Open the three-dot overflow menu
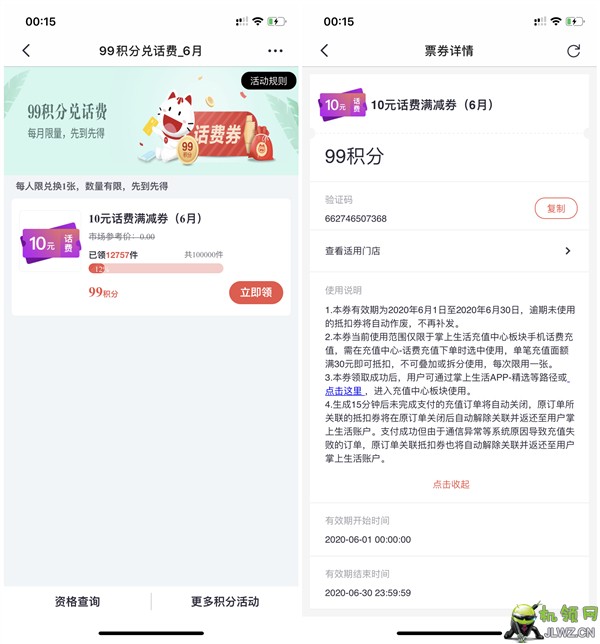600x644 pixels. tap(275, 51)
